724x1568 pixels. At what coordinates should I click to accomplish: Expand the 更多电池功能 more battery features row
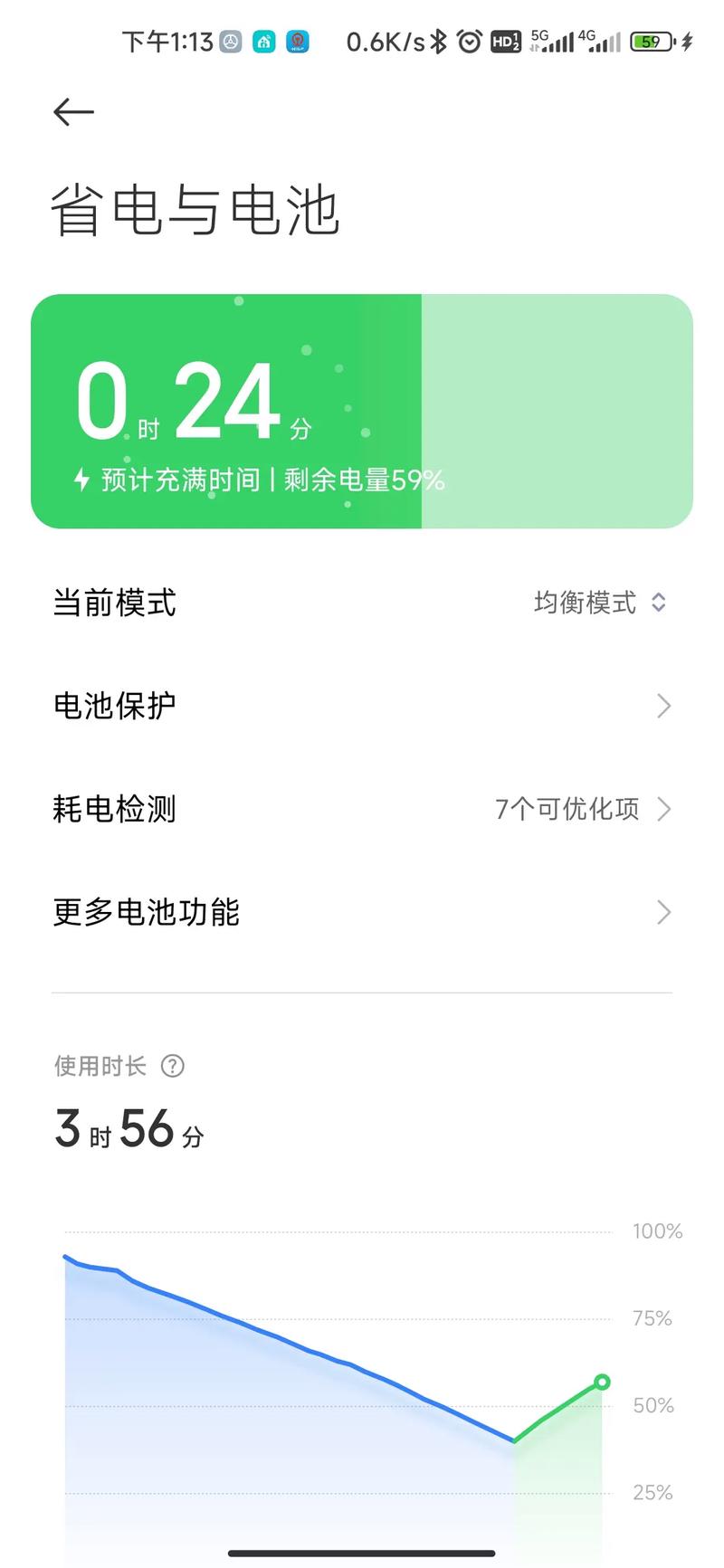coord(664,912)
